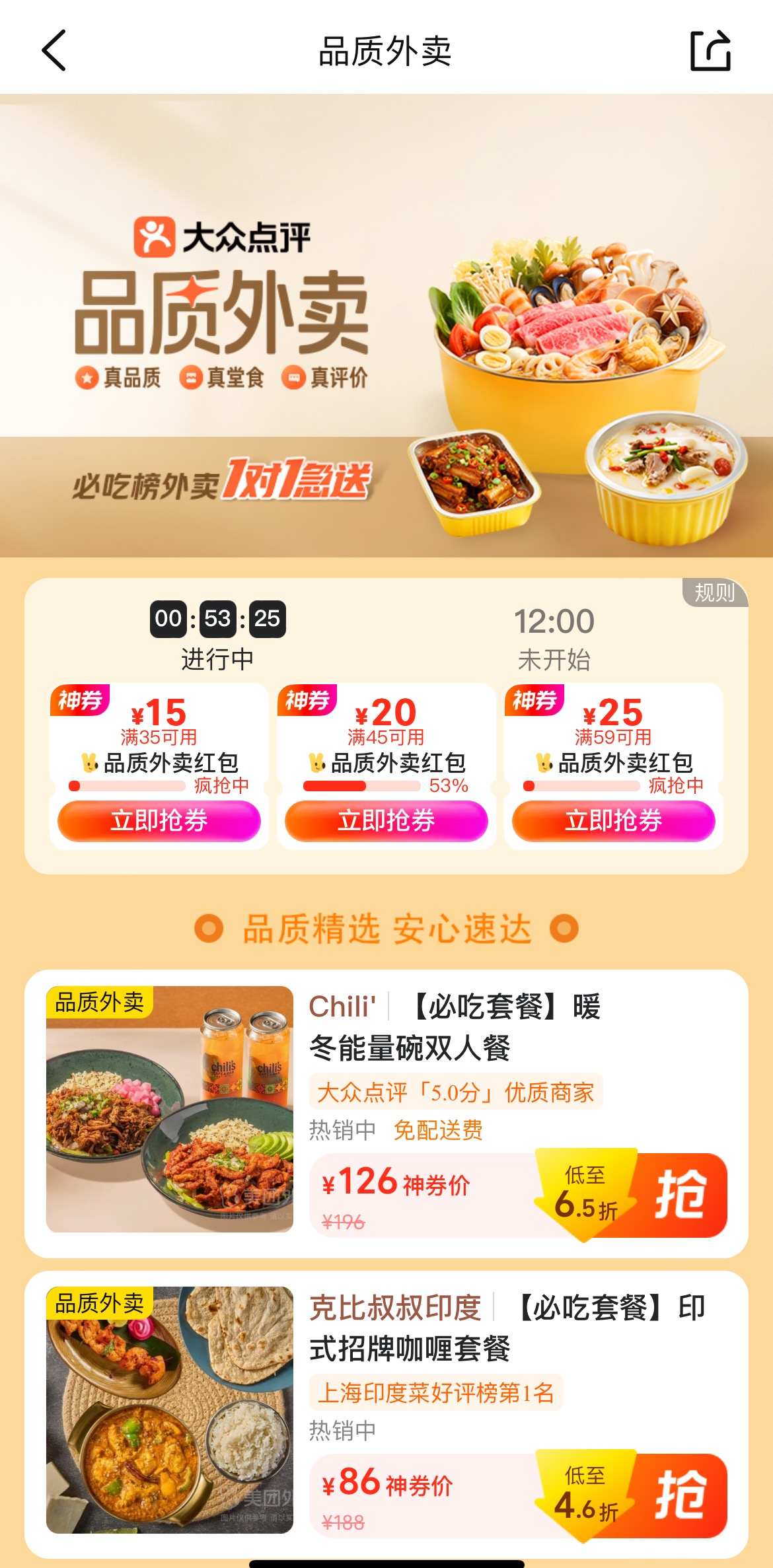The image size is (773, 1568).
Task: Open the 大众点评 品质外卖 top banner
Action: 386,325
